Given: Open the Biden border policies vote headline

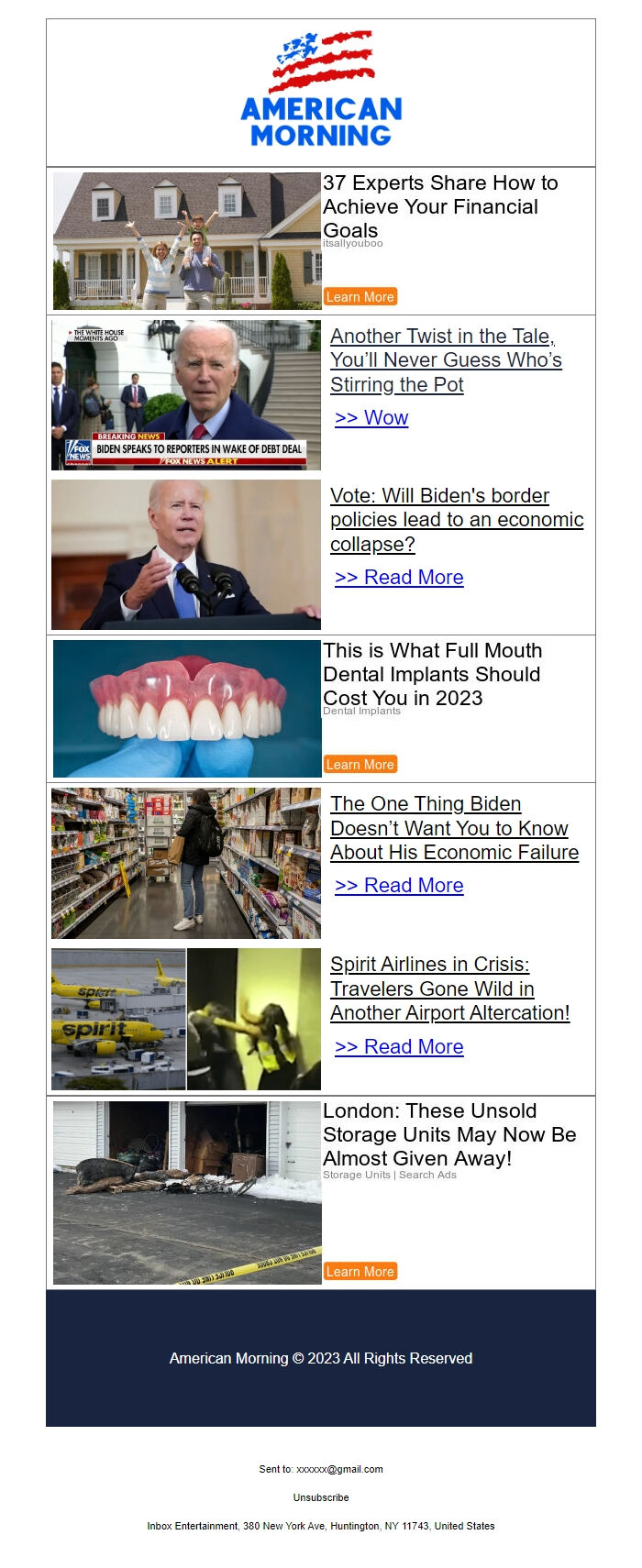Looking at the screenshot, I should pos(457,520).
